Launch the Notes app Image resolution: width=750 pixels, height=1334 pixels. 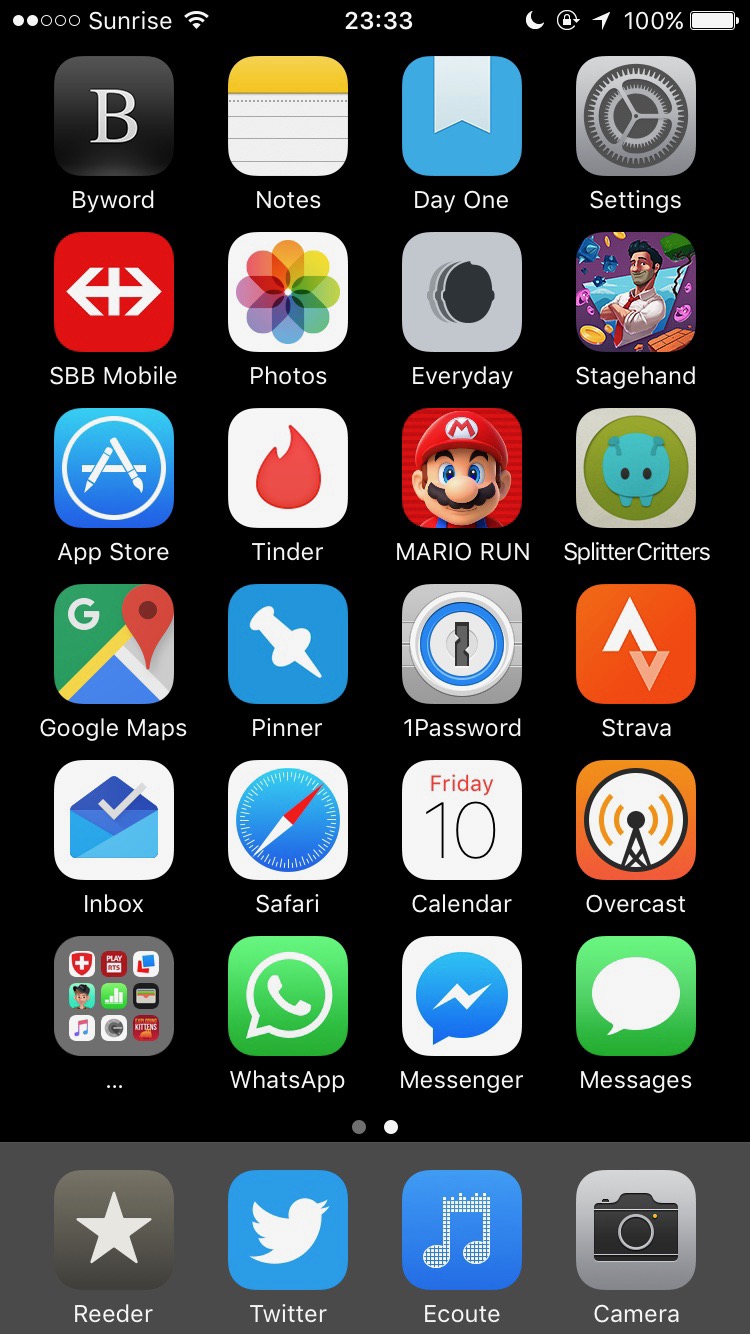point(288,116)
